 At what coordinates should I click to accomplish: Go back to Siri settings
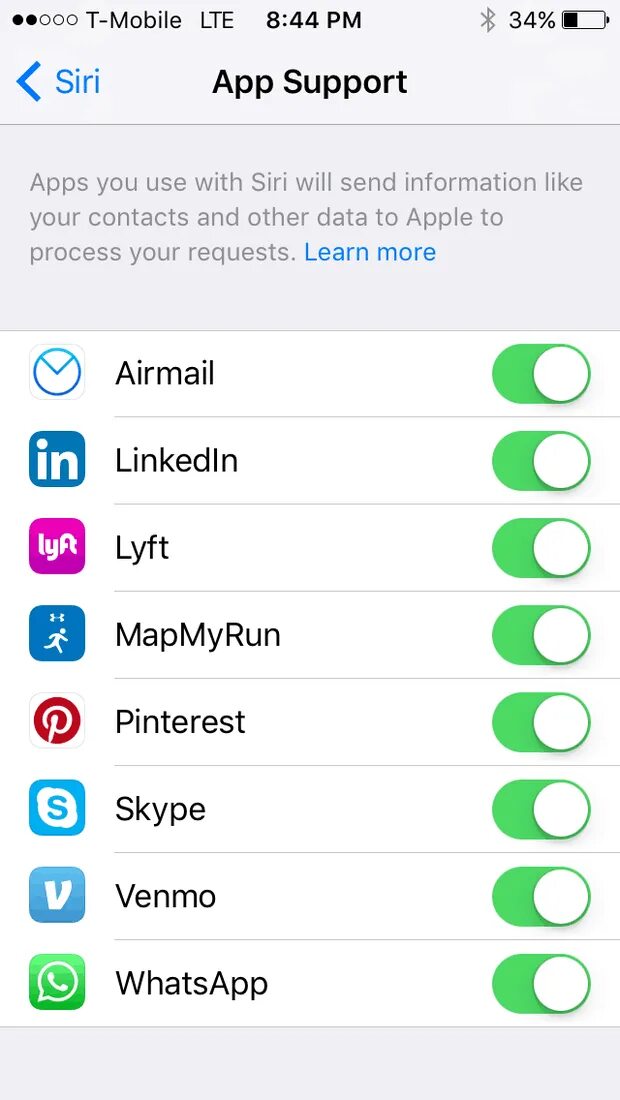[59, 82]
